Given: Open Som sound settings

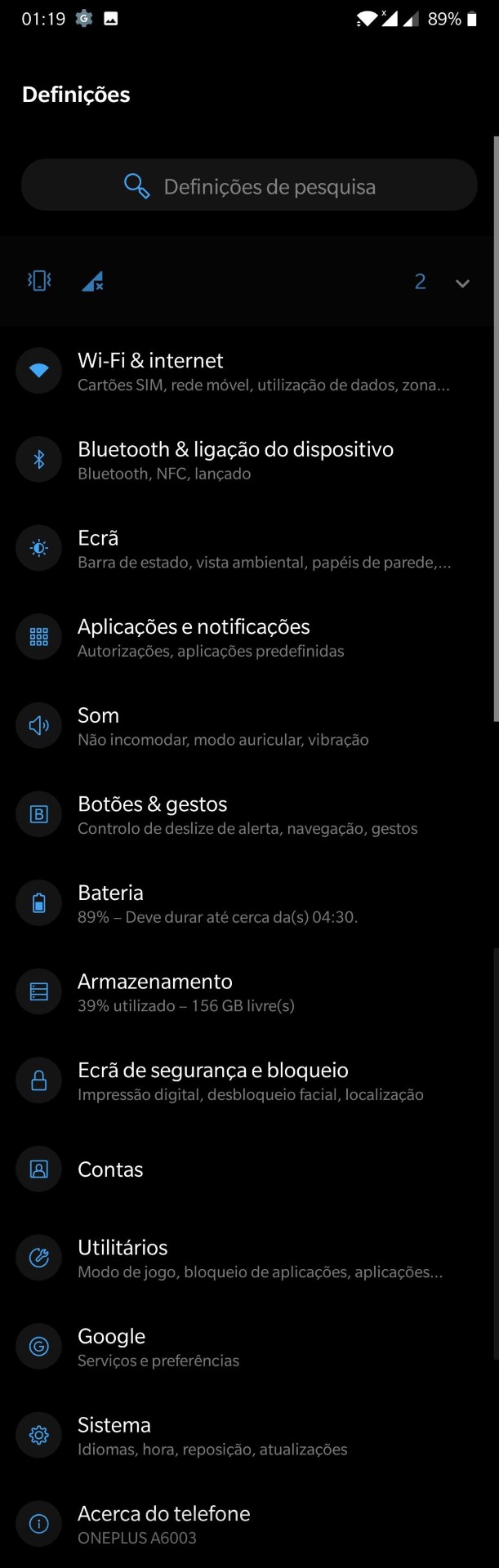Looking at the screenshot, I should 249,726.
